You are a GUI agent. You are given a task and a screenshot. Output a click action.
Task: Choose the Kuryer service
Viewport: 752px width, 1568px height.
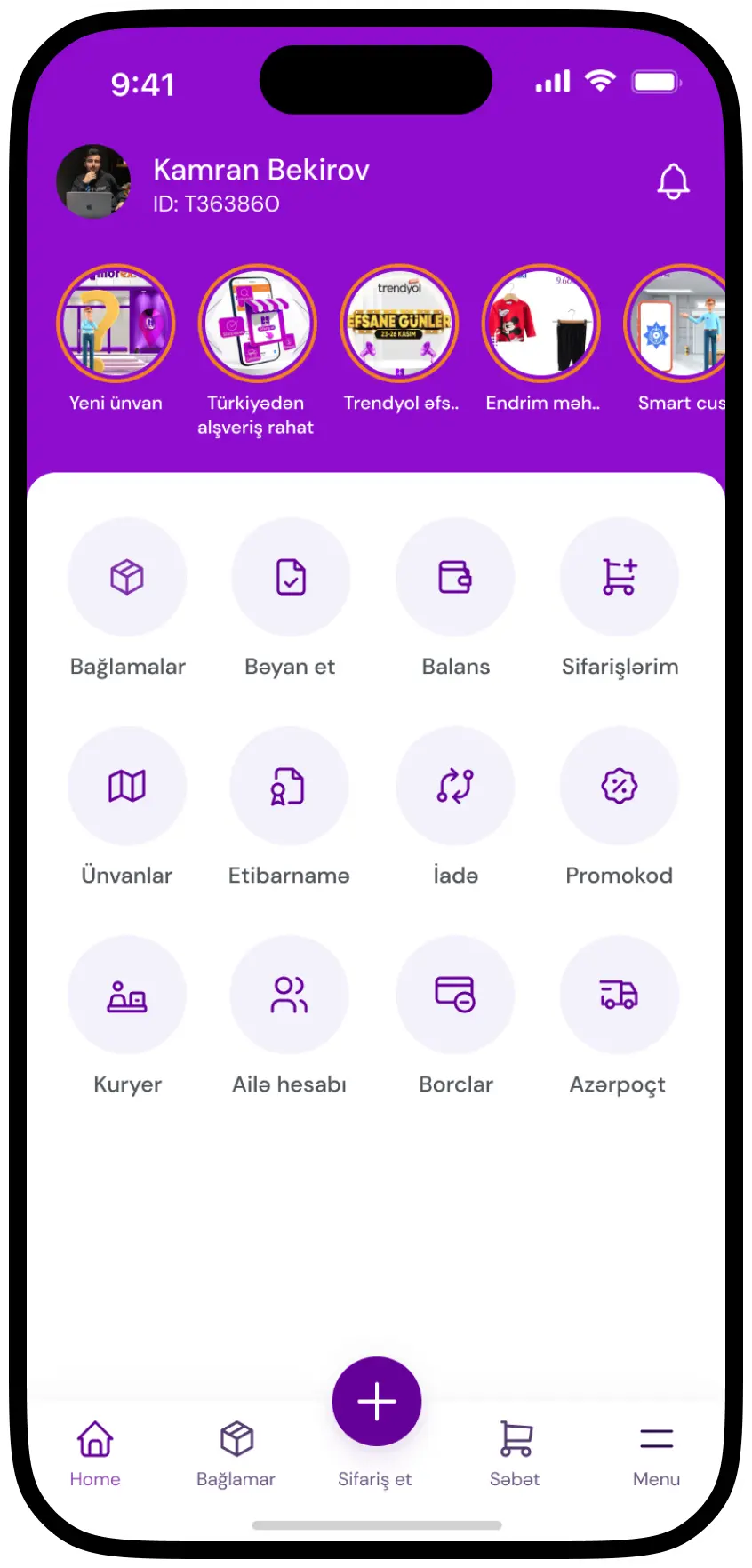127,996
